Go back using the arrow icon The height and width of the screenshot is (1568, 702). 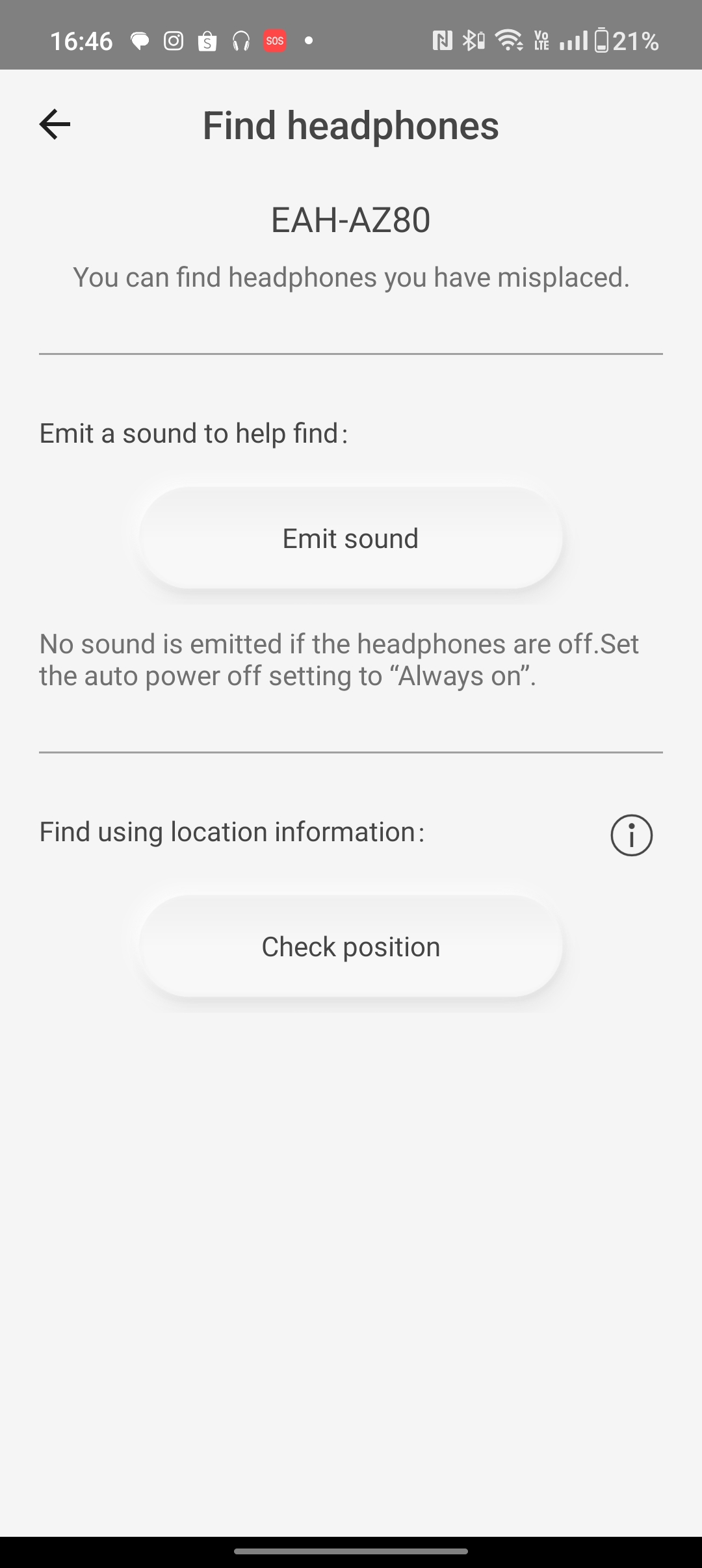coord(55,124)
